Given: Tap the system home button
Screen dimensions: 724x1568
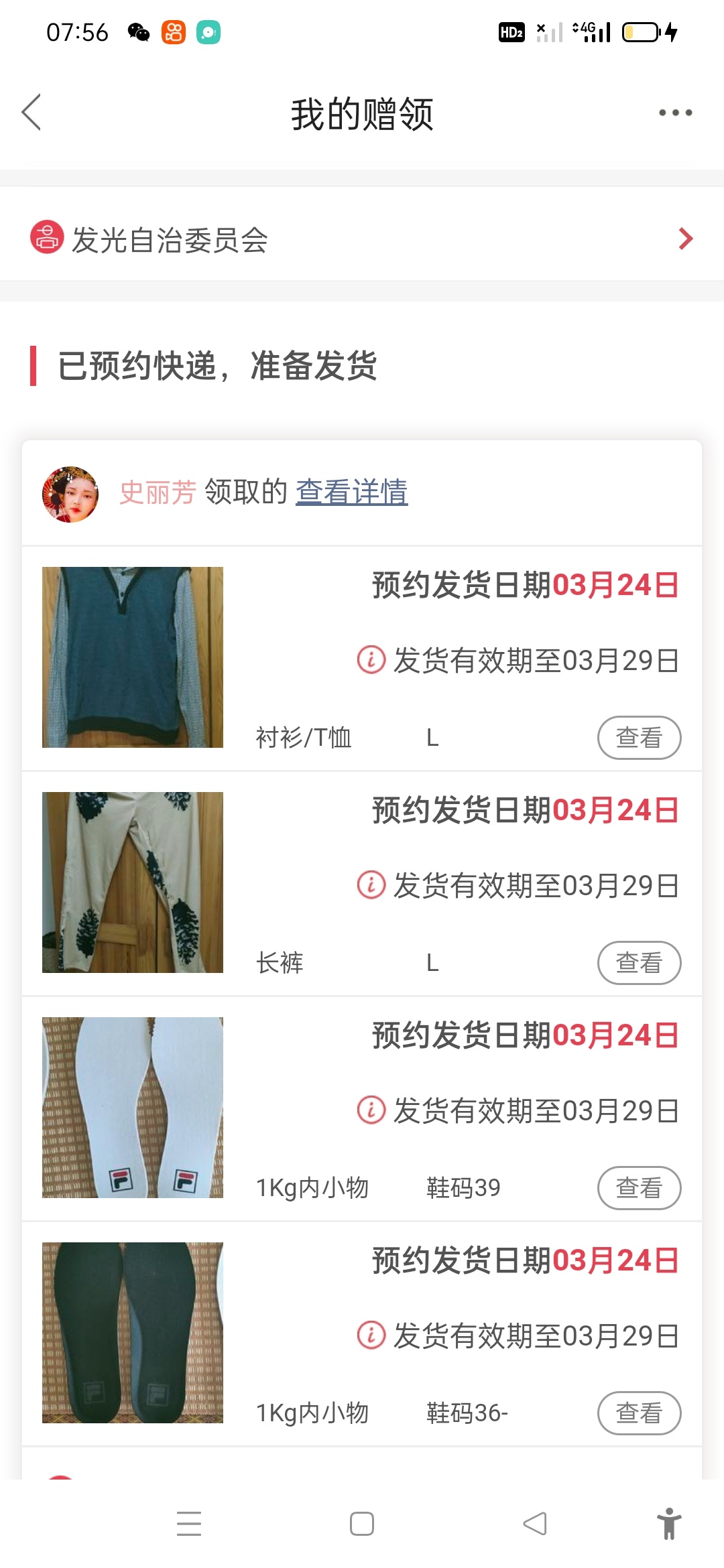Looking at the screenshot, I should coord(362,1524).
